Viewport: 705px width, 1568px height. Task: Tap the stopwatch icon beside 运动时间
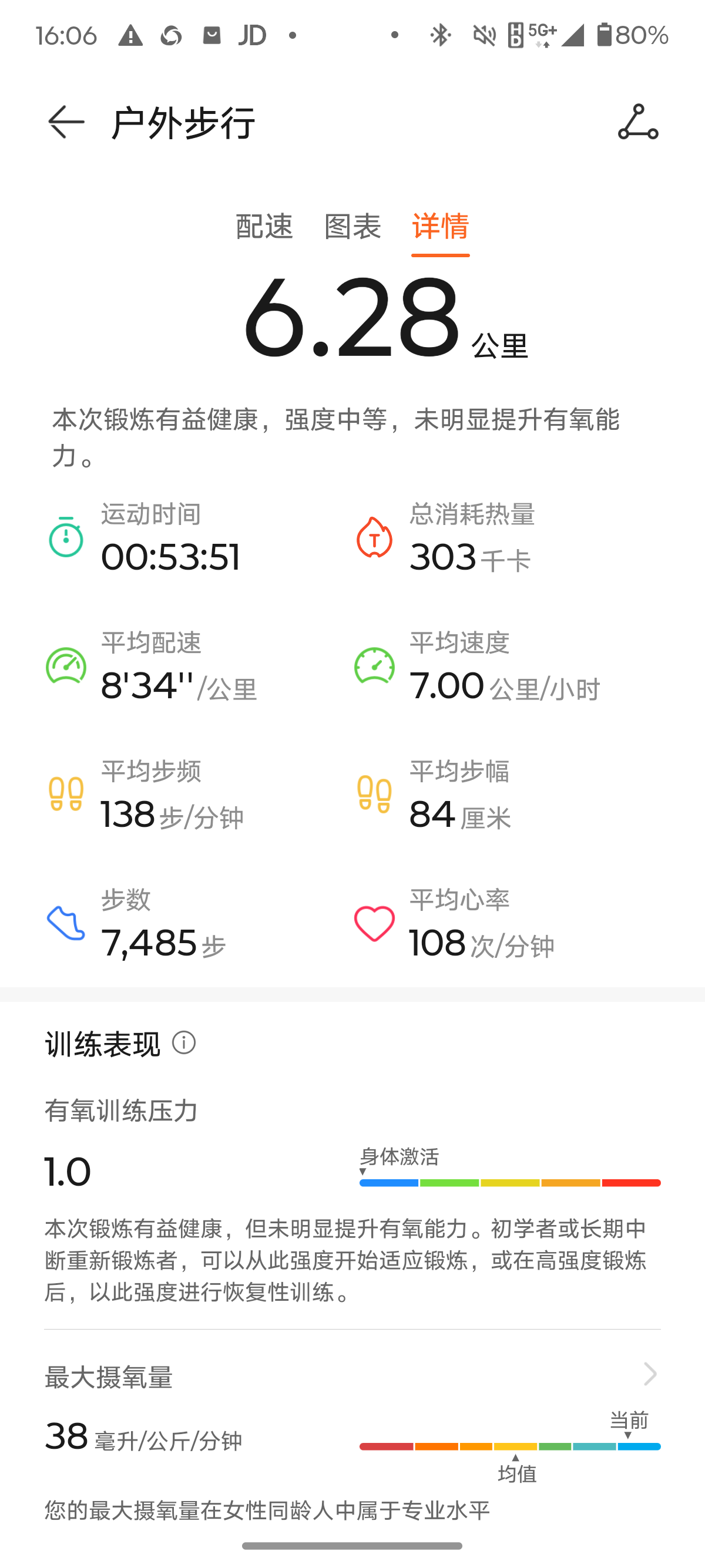click(66, 538)
